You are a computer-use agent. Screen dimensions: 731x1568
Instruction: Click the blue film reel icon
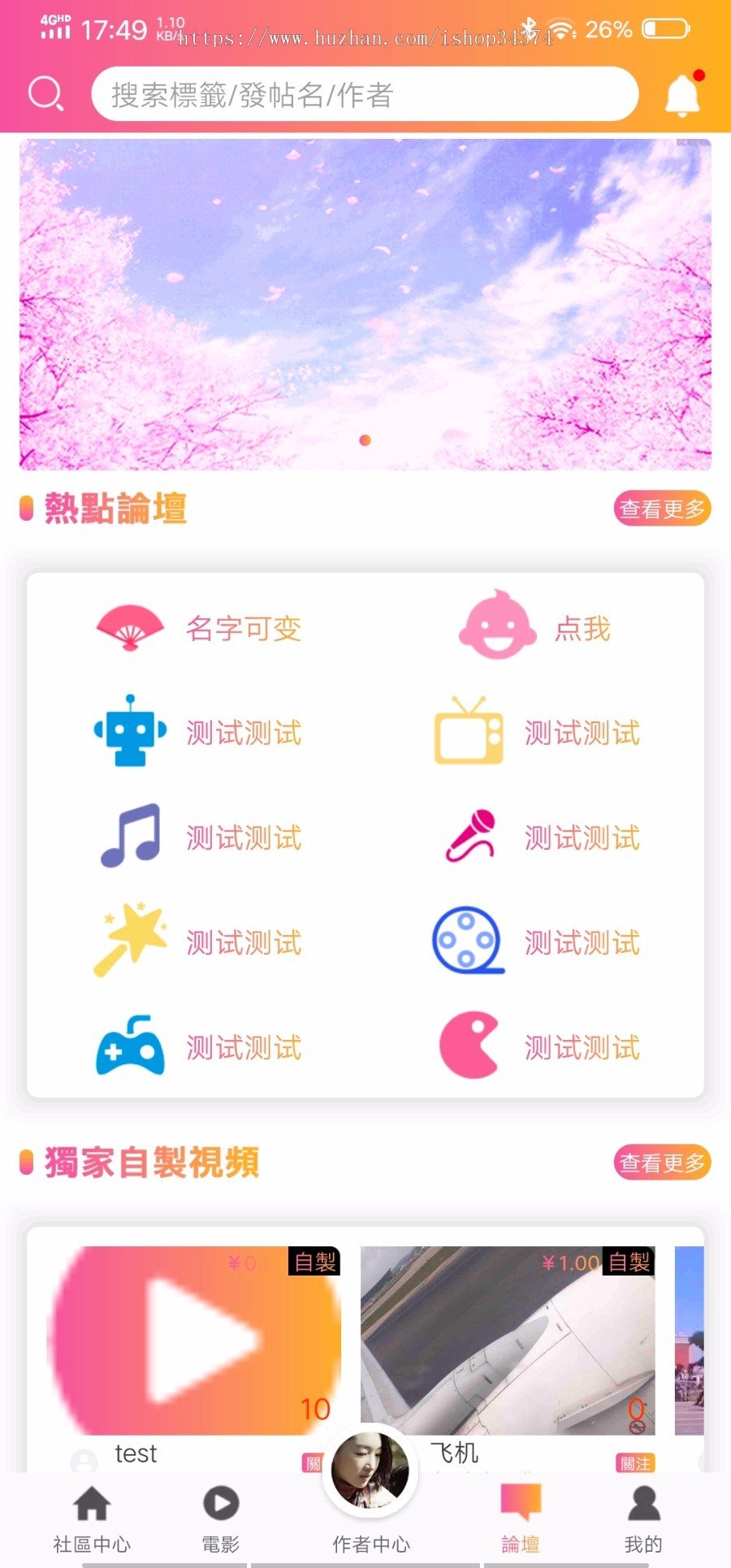pos(469,941)
